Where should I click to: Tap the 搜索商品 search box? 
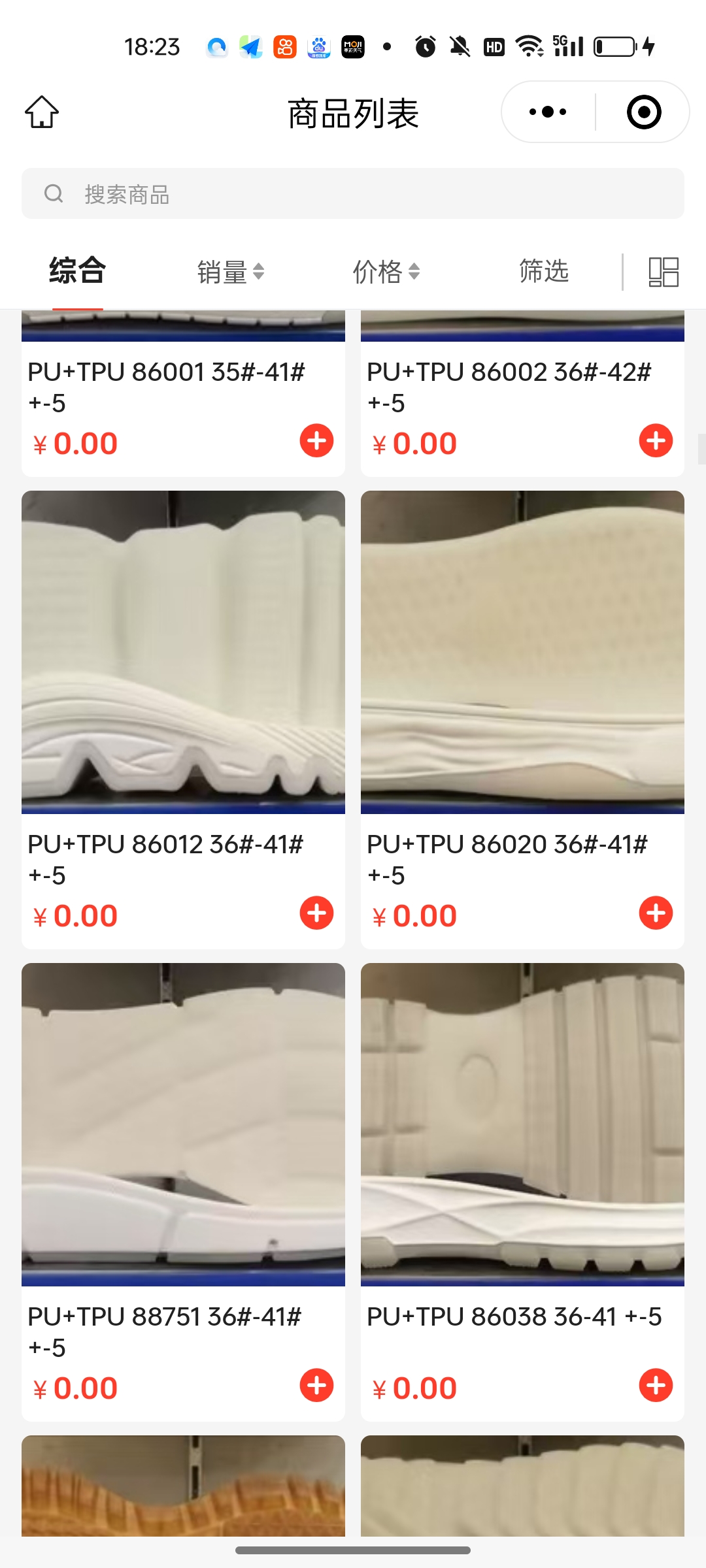[x=353, y=194]
